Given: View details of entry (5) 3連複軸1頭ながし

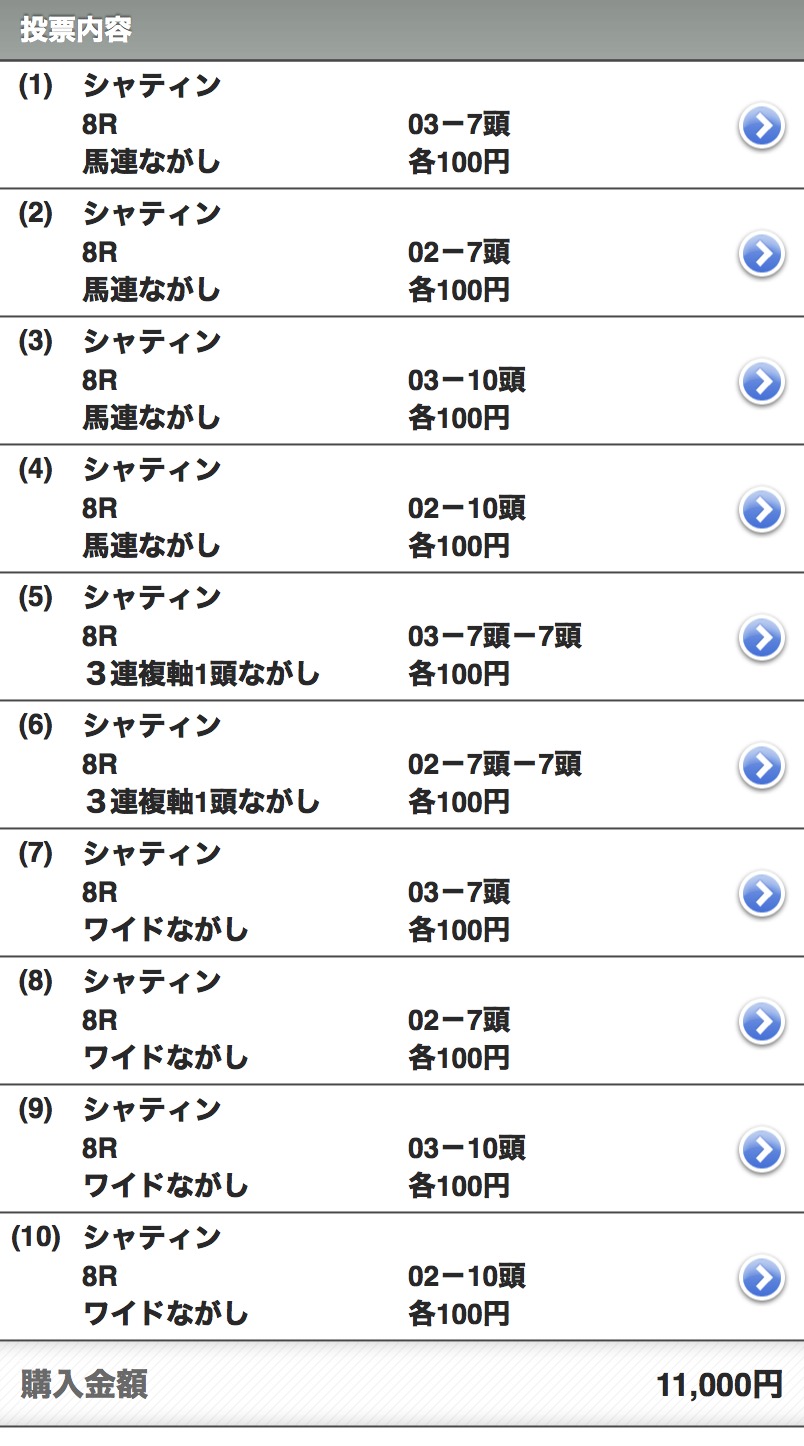Looking at the screenshot, I should (x=402, y=637).
